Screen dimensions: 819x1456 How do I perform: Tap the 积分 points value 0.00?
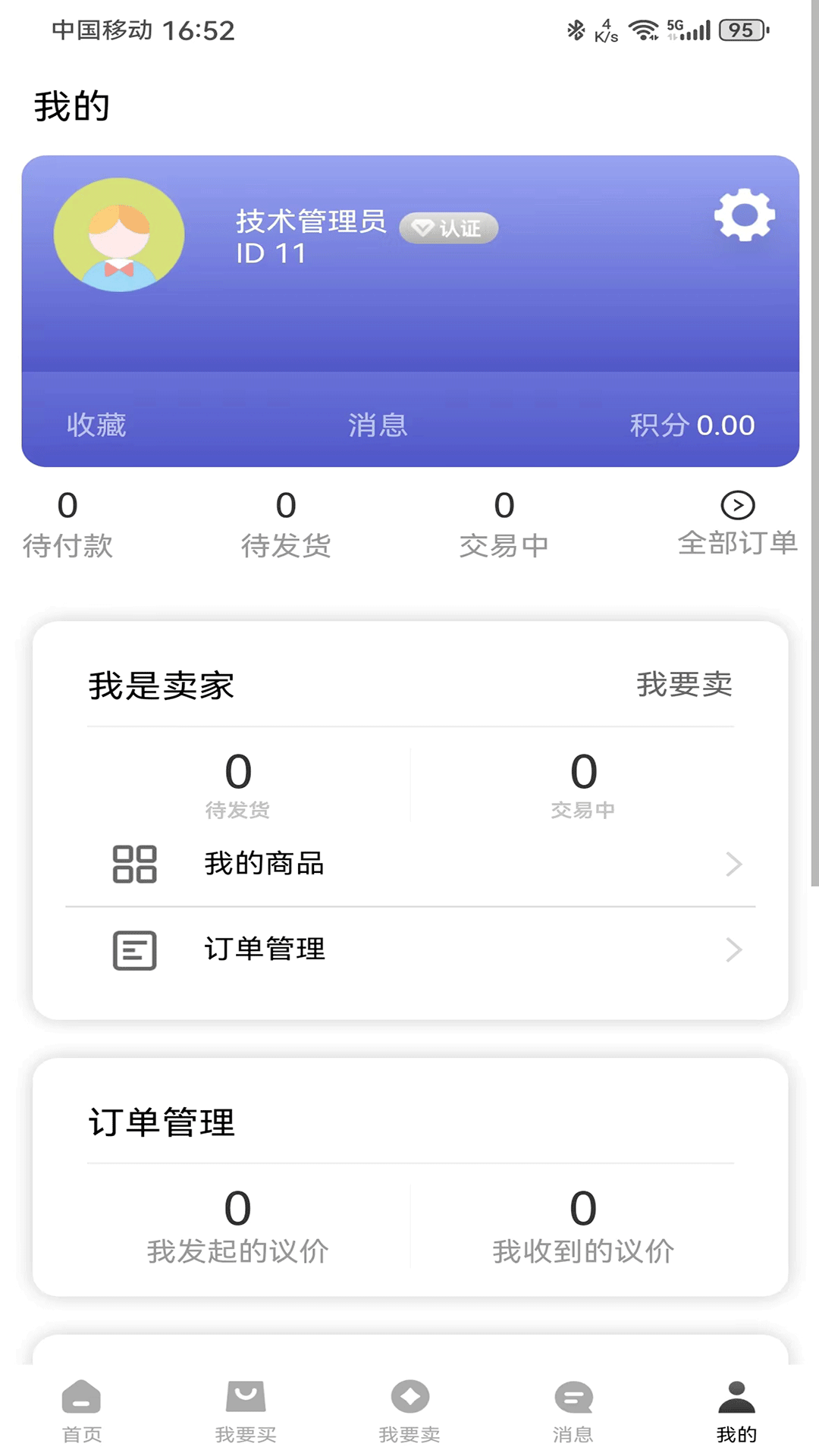[694, 425]
